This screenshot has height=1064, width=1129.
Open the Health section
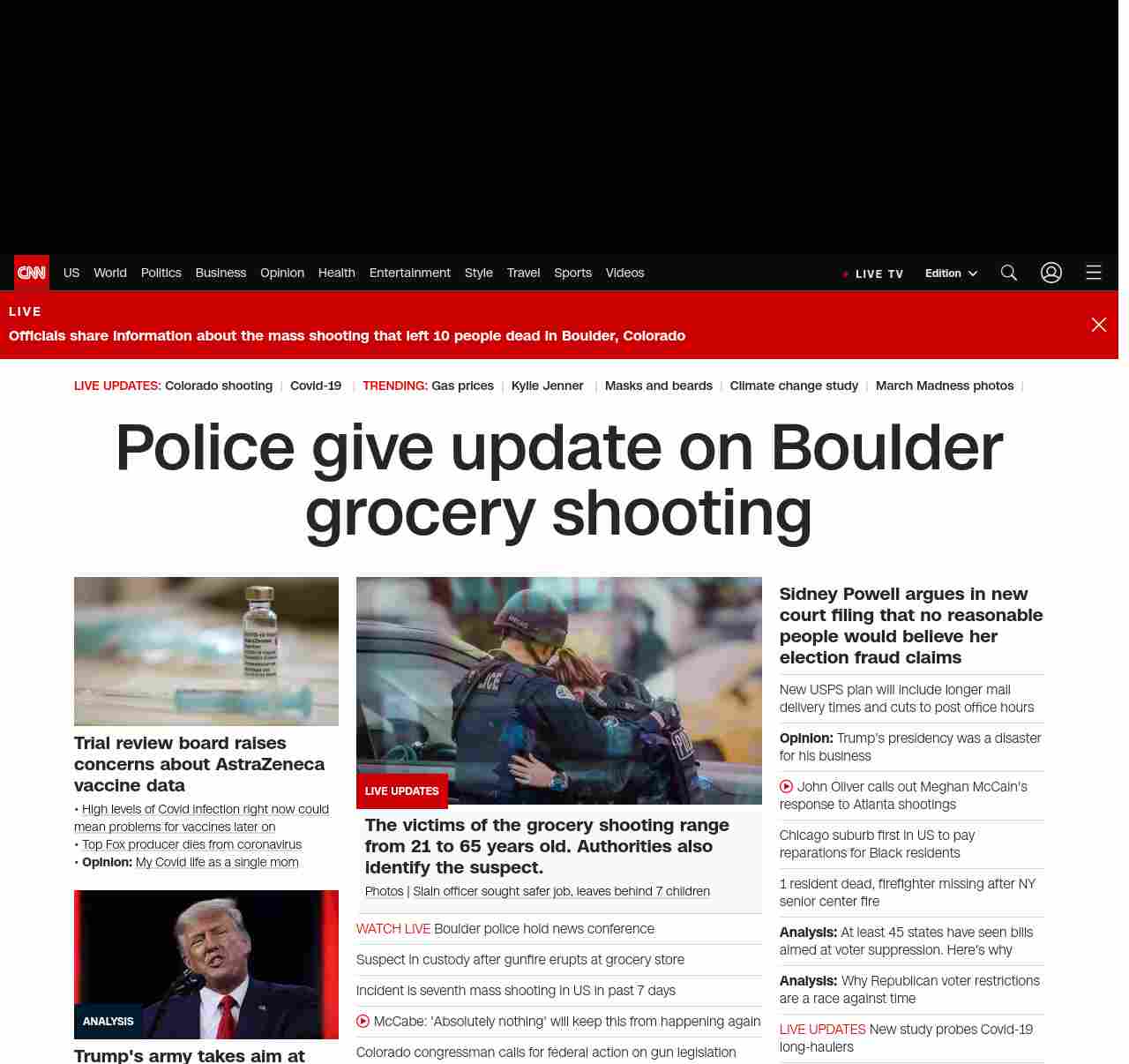coord(336,273)
